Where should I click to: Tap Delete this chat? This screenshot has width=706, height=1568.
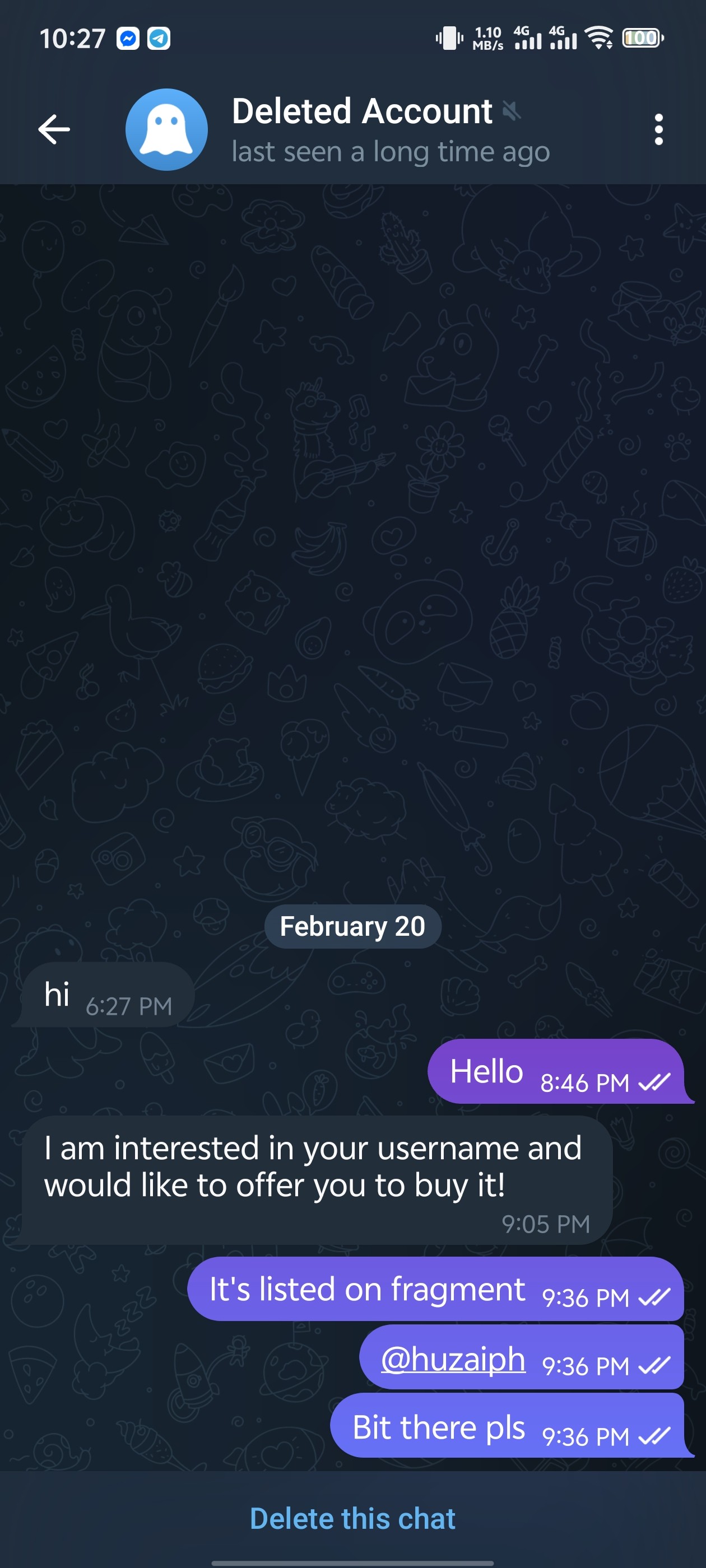tap(352, 1518)
